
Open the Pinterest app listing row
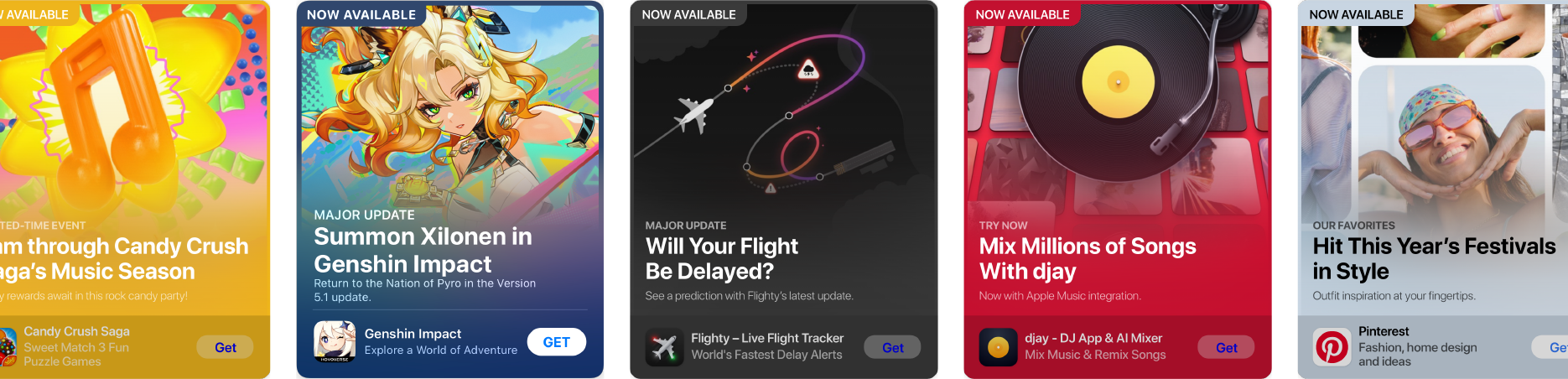[x=1417, y=346]
